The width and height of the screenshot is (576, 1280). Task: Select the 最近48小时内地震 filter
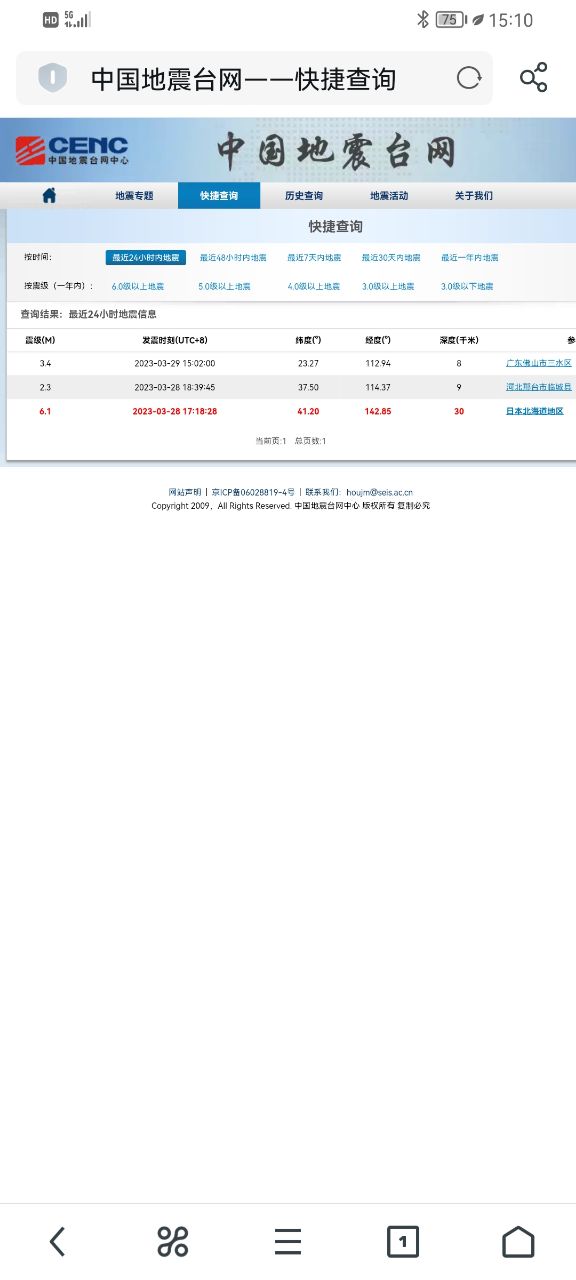point(233,258)
